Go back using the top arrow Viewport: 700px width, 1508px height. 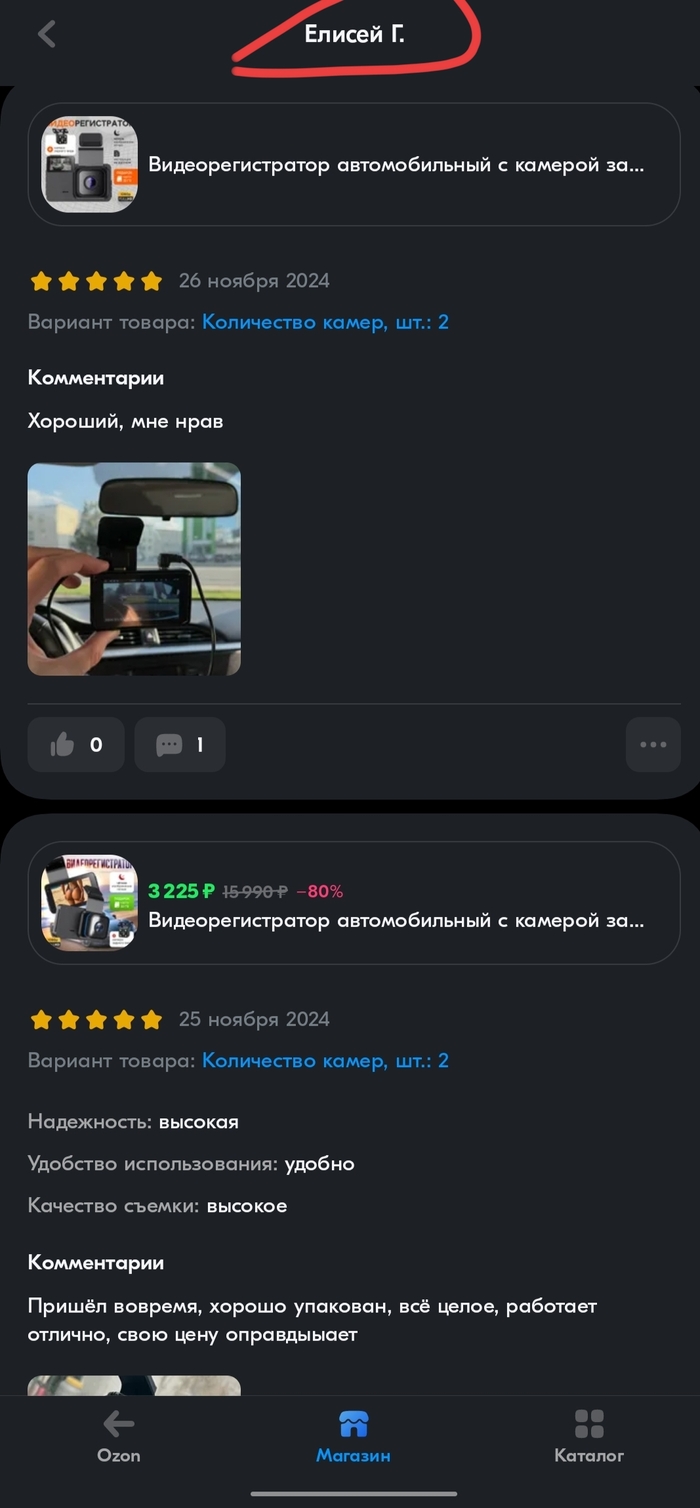[47, 34]
